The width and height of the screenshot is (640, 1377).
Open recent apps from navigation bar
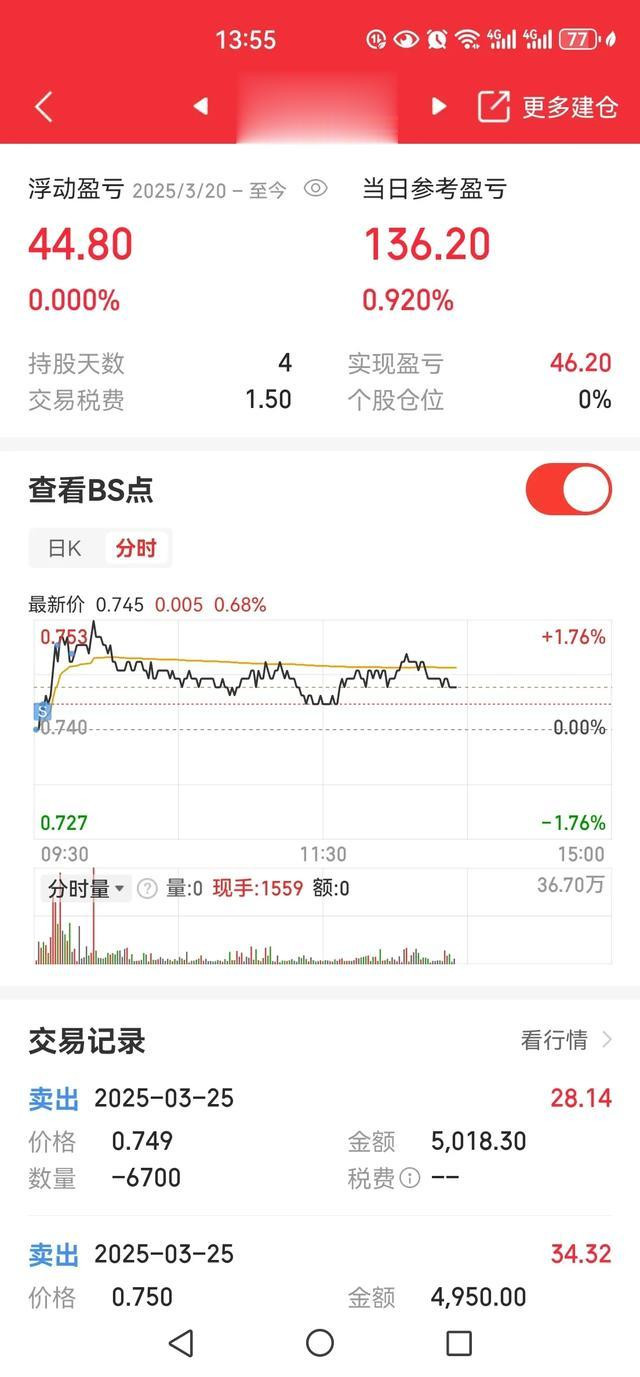tap(459, 1342)
